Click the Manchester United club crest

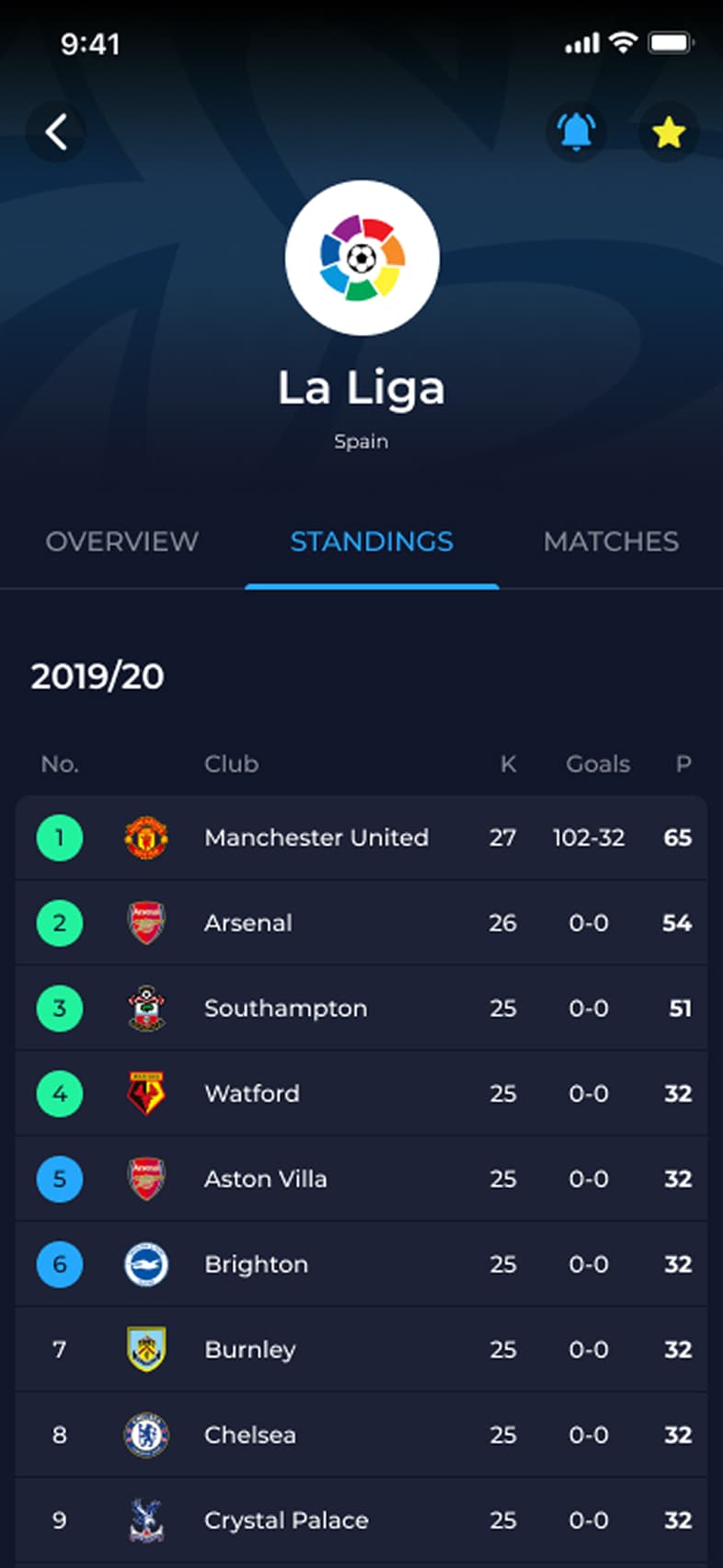point(145,837)
